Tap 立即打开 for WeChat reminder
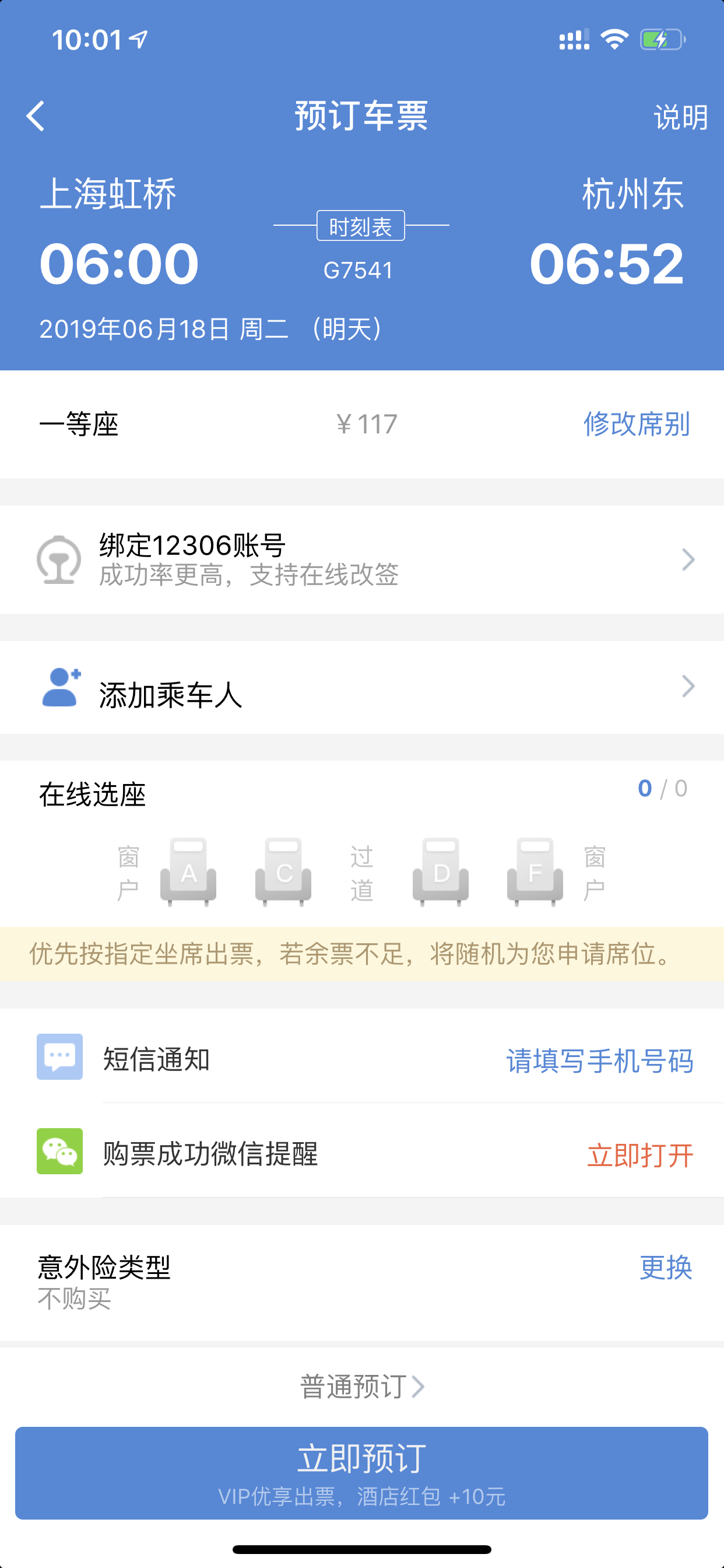The width and height of the screenshot is (724, 1568). (x=640, y=1154)
